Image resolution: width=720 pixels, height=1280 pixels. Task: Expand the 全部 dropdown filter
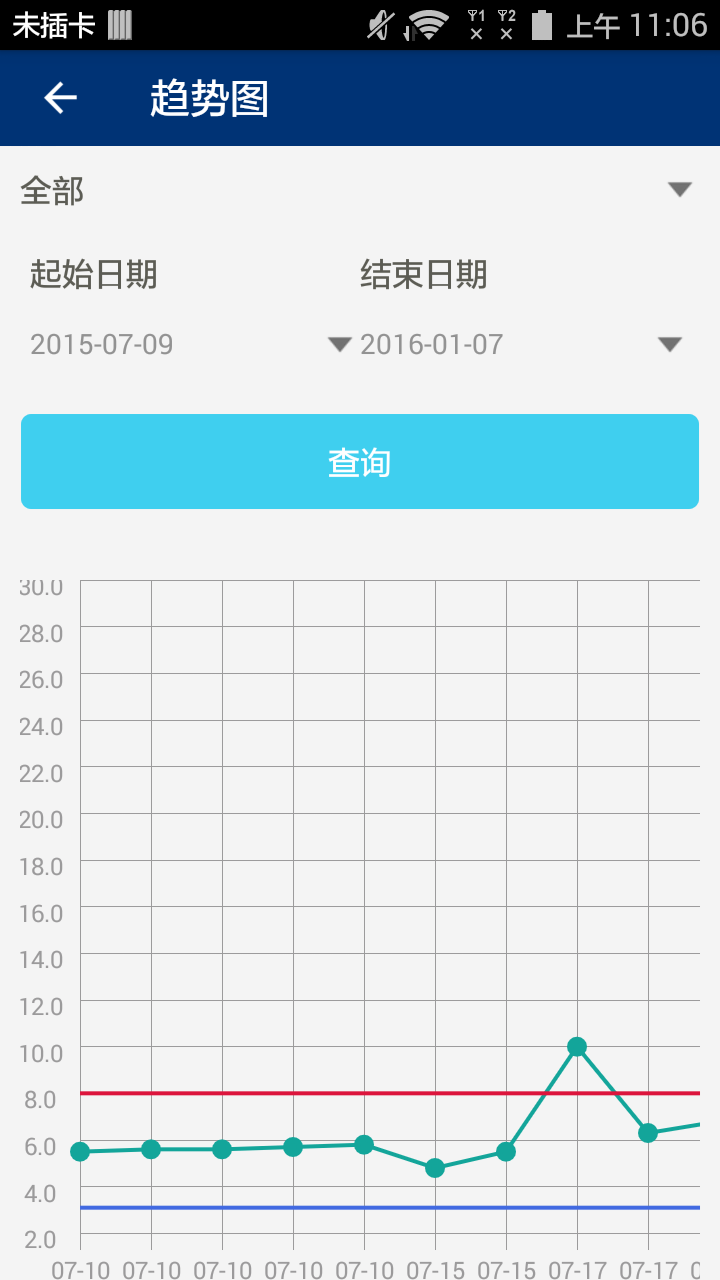tap(358, 190)
